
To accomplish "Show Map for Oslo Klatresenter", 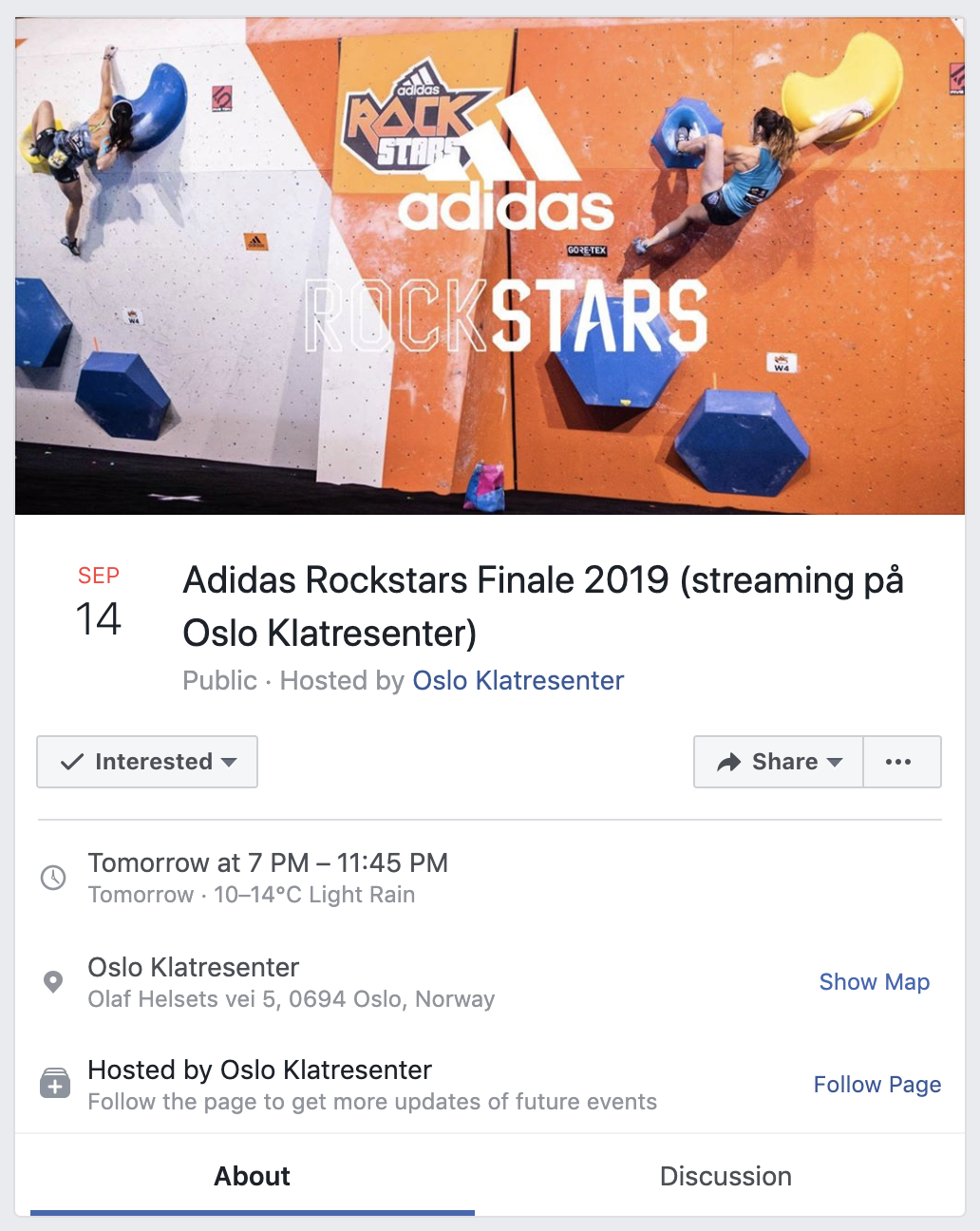I will click(874, 982).
